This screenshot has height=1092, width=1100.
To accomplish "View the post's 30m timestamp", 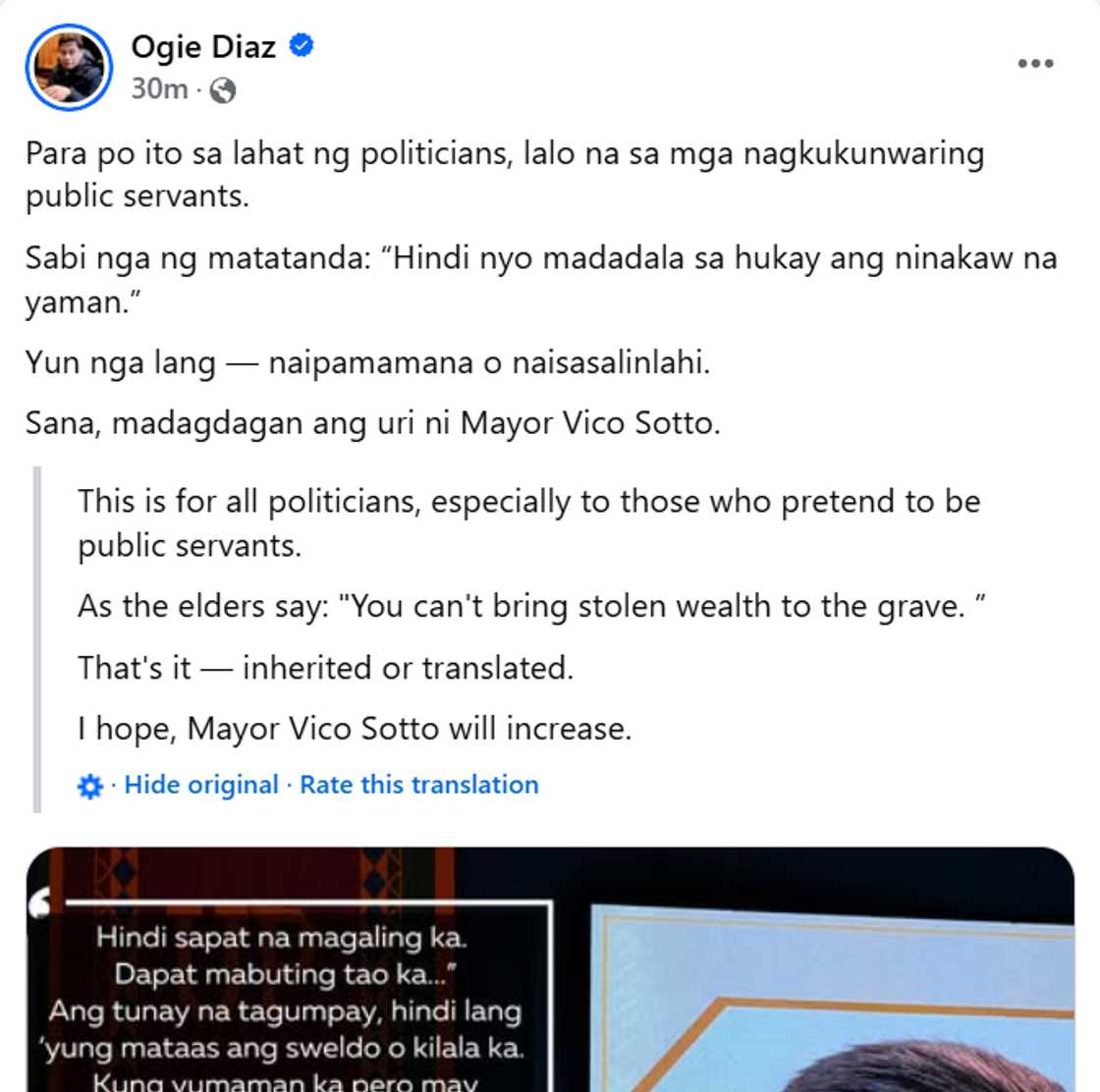I will [x=158, y=89].
